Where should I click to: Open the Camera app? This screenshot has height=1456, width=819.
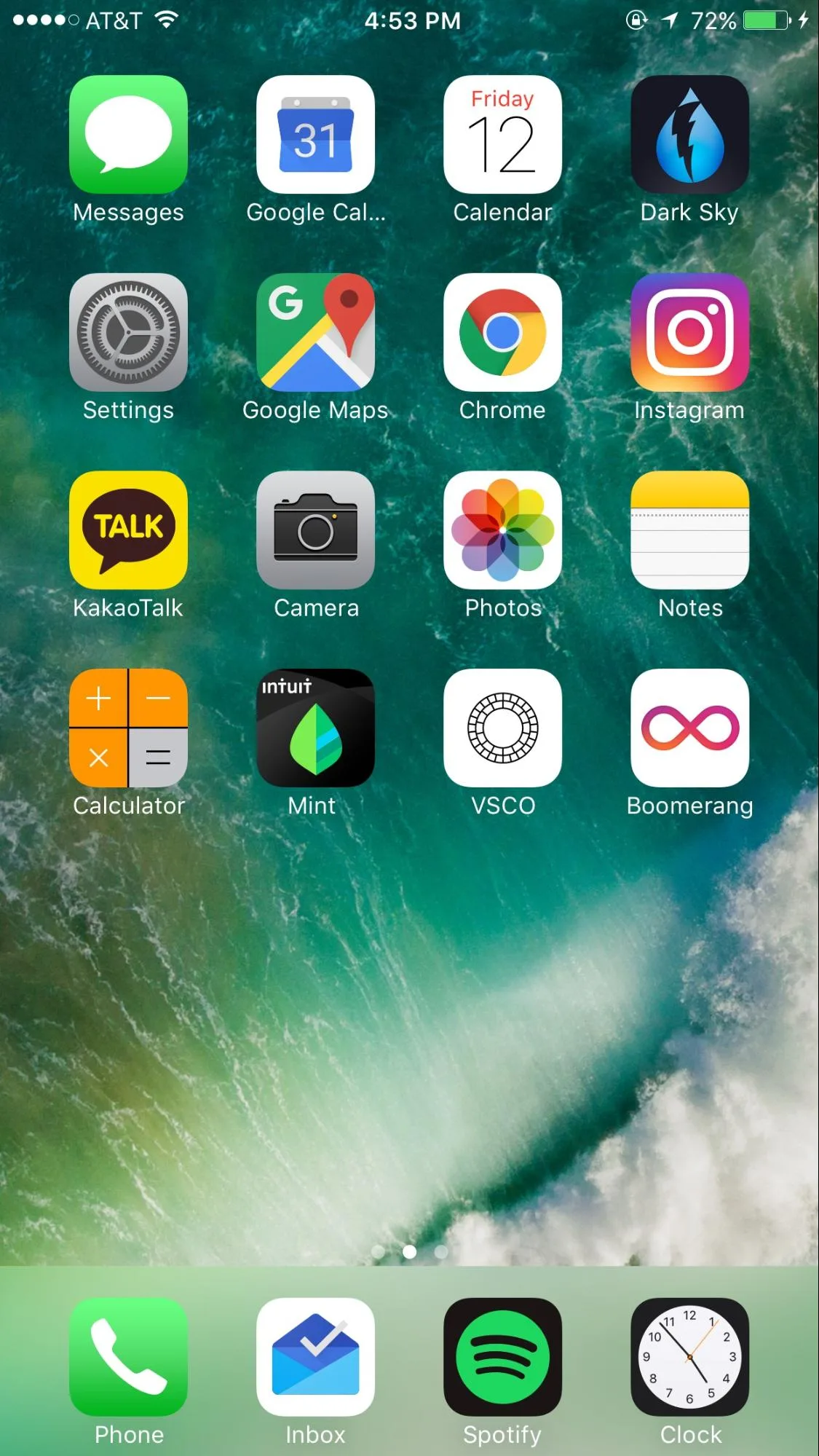coord(315,530)
